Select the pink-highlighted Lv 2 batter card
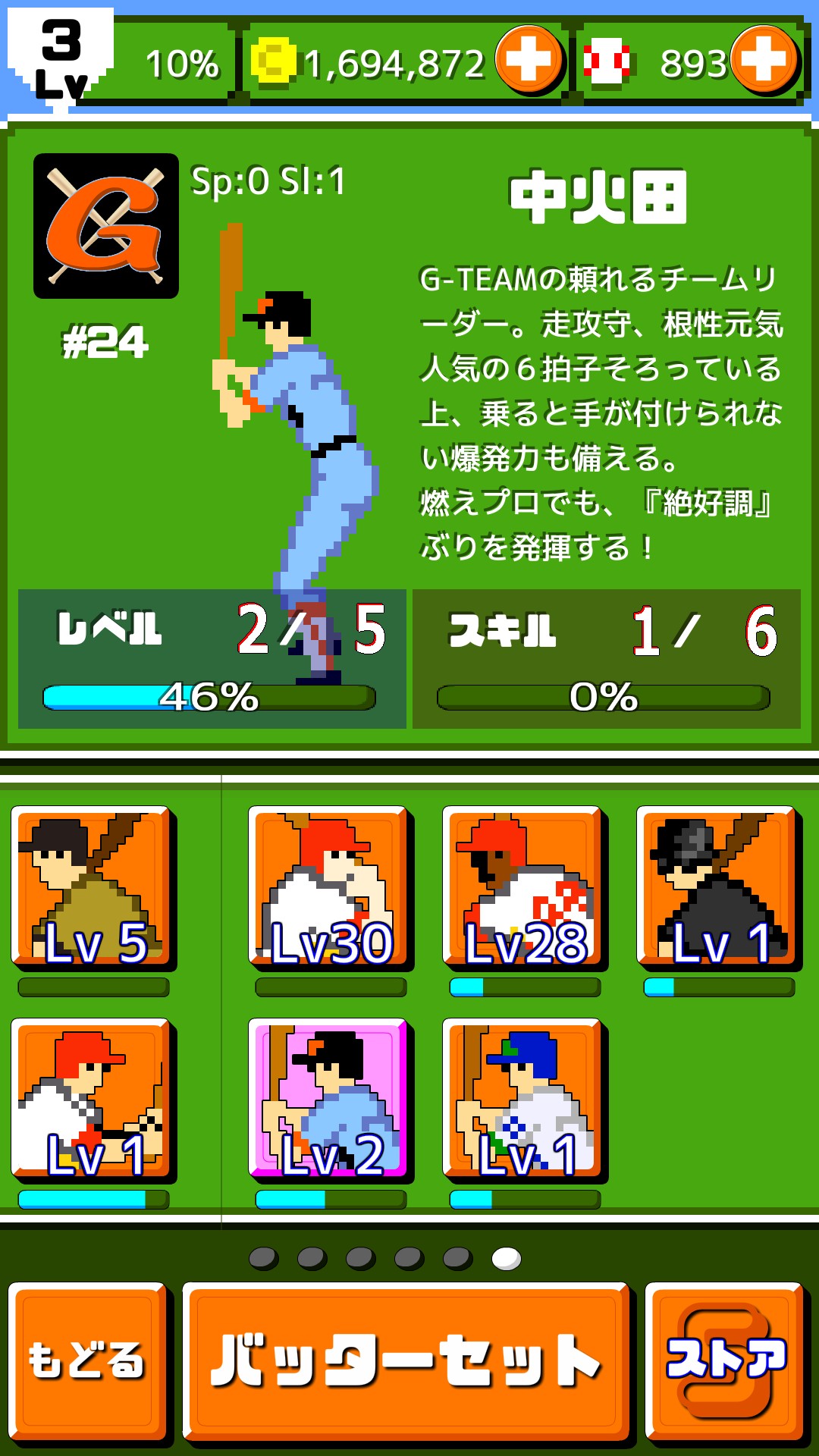This screenshot has height=1456, width=819. click(331, 1100)
